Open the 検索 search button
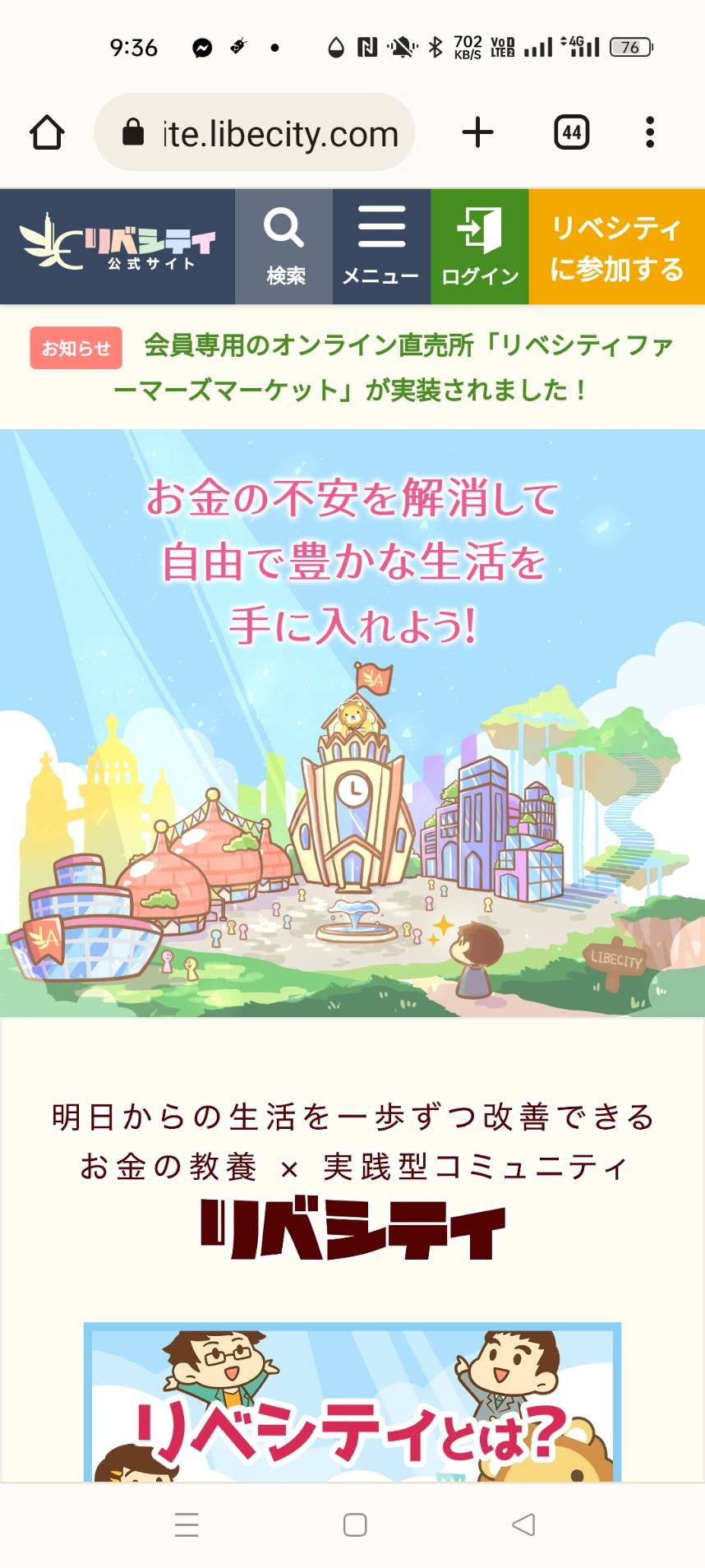 (284, 247)
